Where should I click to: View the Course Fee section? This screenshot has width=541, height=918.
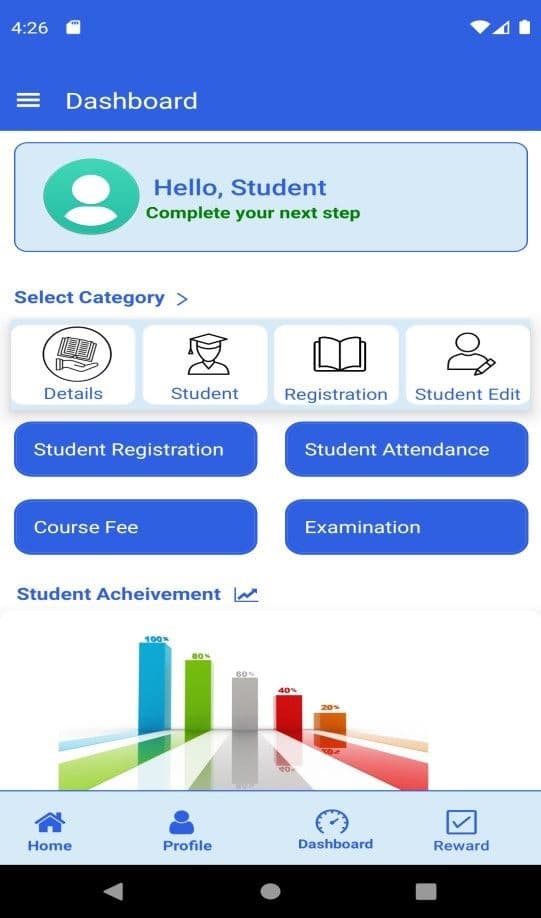click(135, 527)
